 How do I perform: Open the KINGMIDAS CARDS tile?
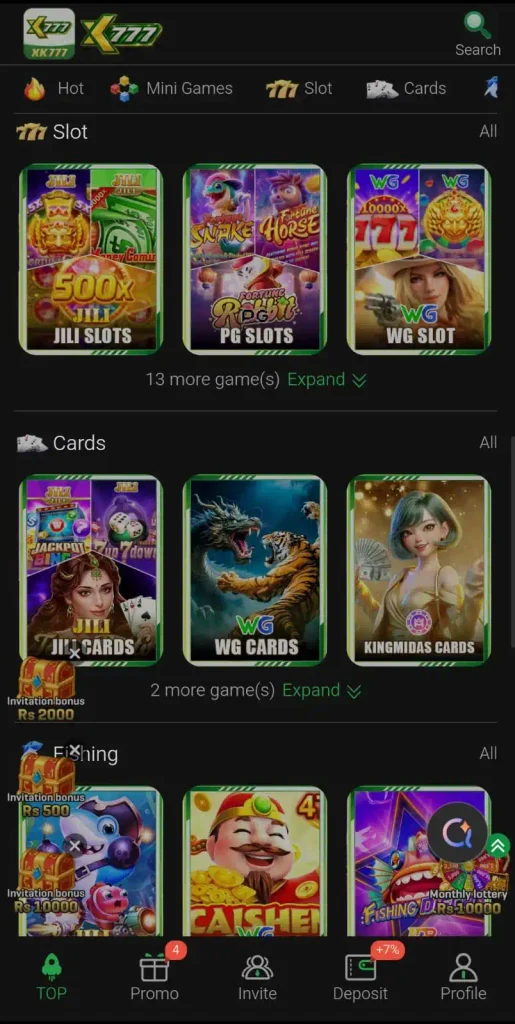[419, 570]
